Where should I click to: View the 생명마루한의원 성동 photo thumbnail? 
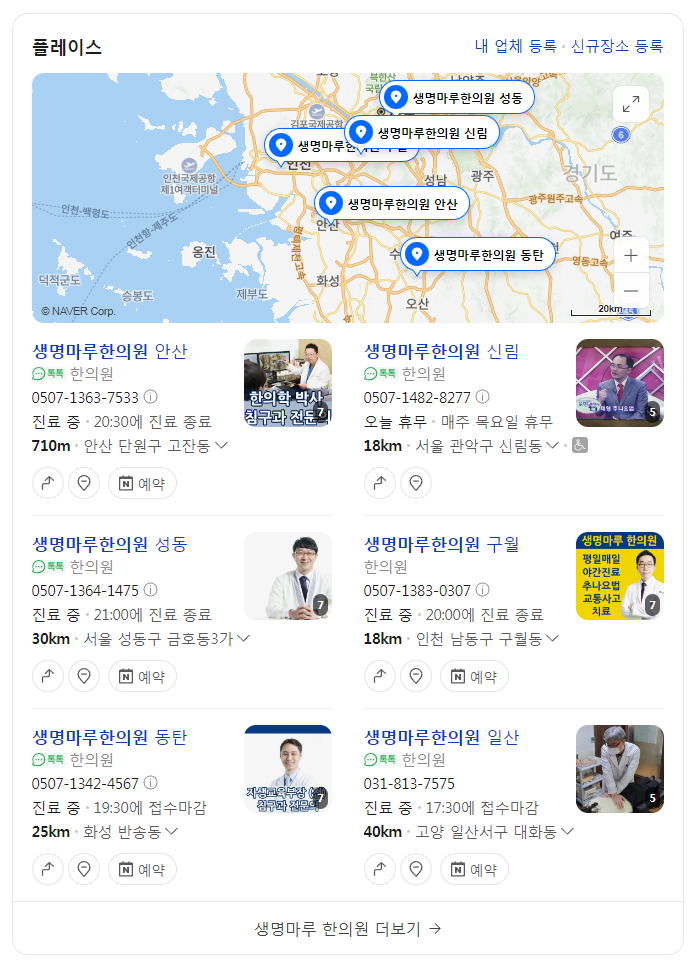288,576
